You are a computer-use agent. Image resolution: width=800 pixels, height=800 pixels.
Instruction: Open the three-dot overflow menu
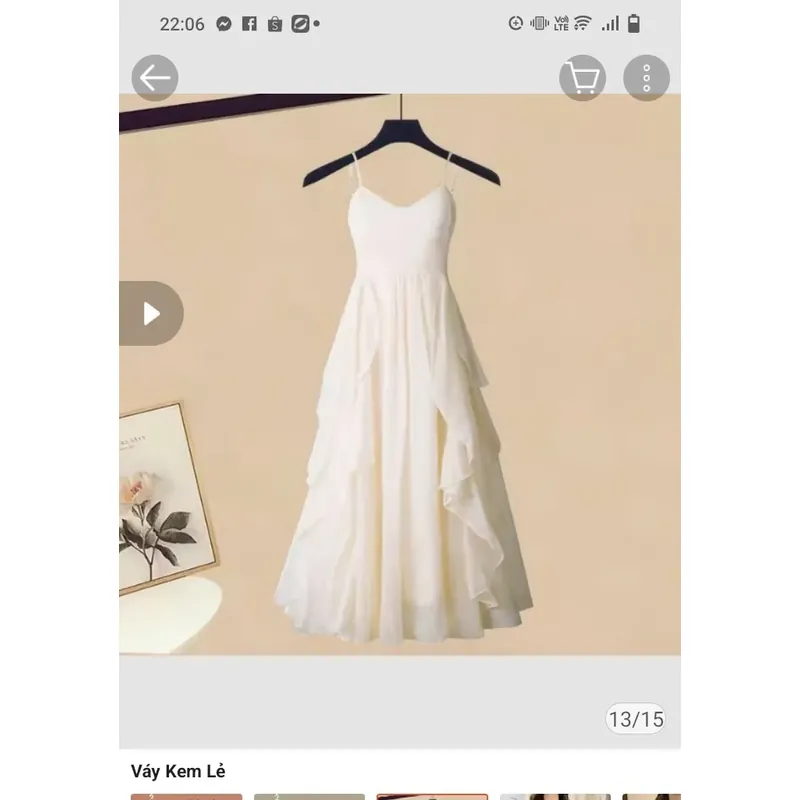click(646, 78)
